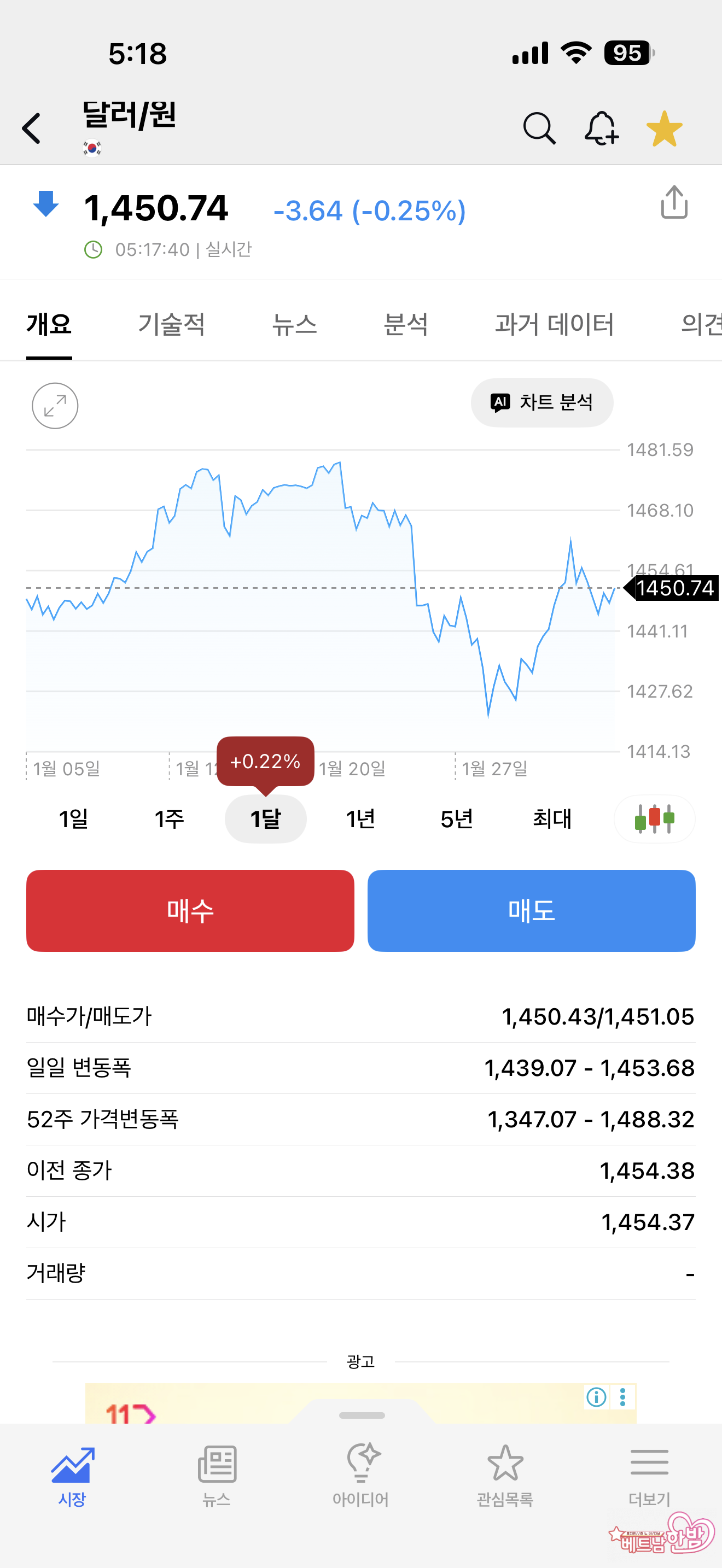
Task: Set chart range to 1일
Action: [x=74, y=820]
